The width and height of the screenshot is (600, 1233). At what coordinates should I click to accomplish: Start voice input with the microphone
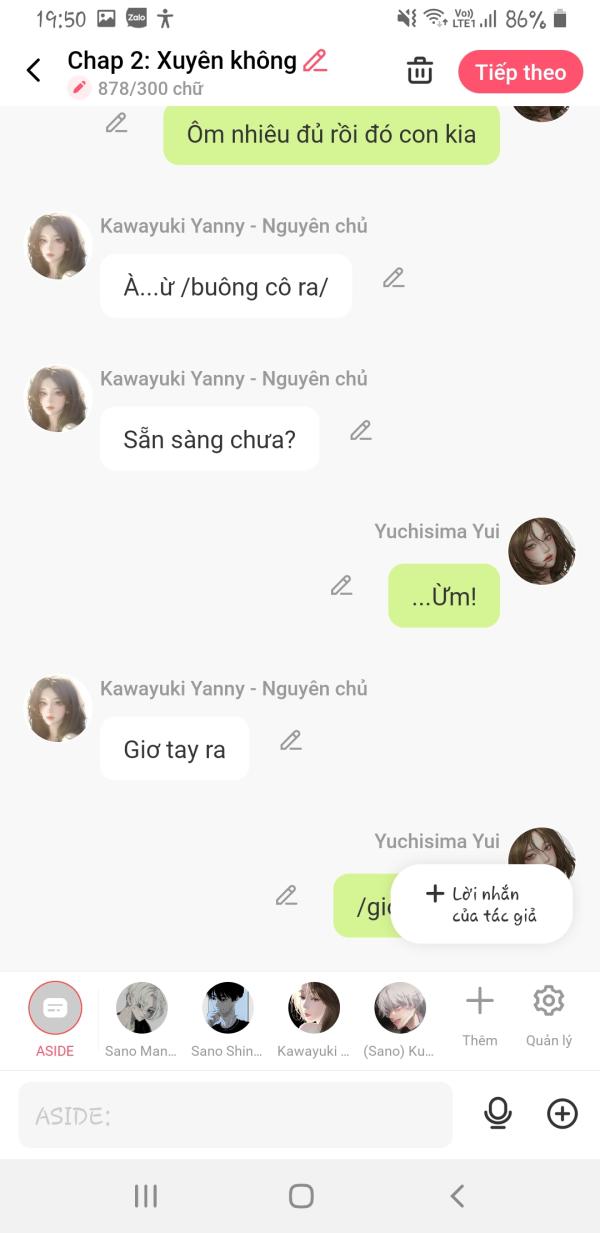(498, 1114)
